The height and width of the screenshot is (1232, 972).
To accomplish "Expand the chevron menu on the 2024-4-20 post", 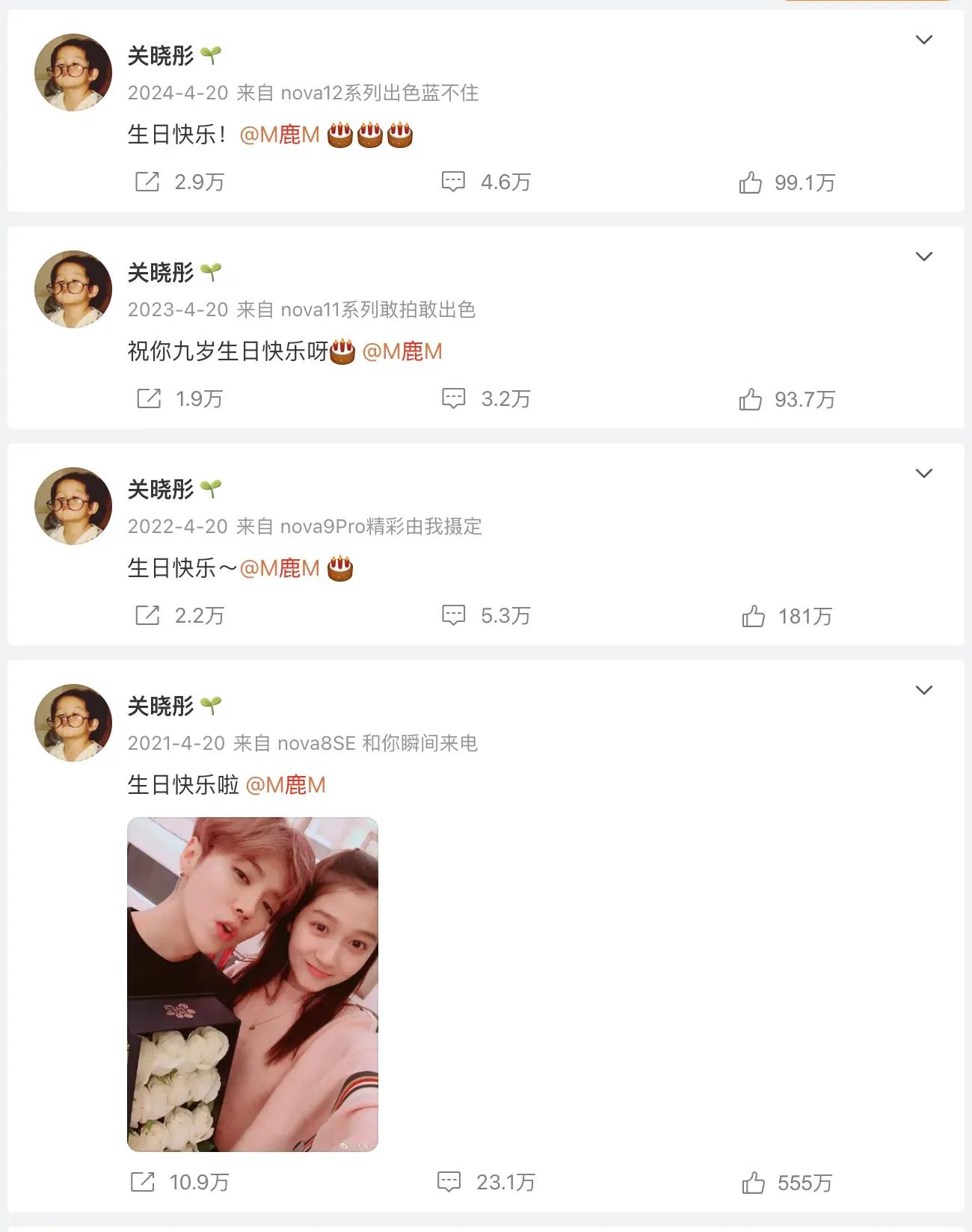I will 923,40.
